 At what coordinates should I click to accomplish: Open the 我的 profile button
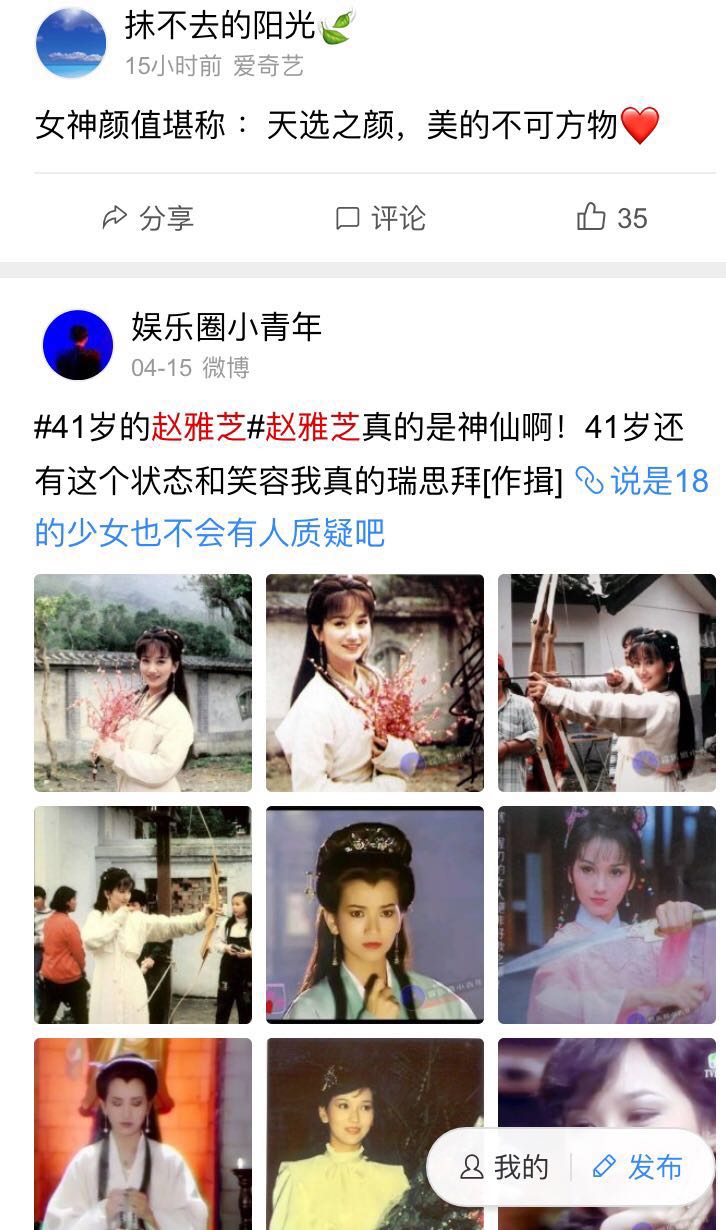tap(505, 1167)
